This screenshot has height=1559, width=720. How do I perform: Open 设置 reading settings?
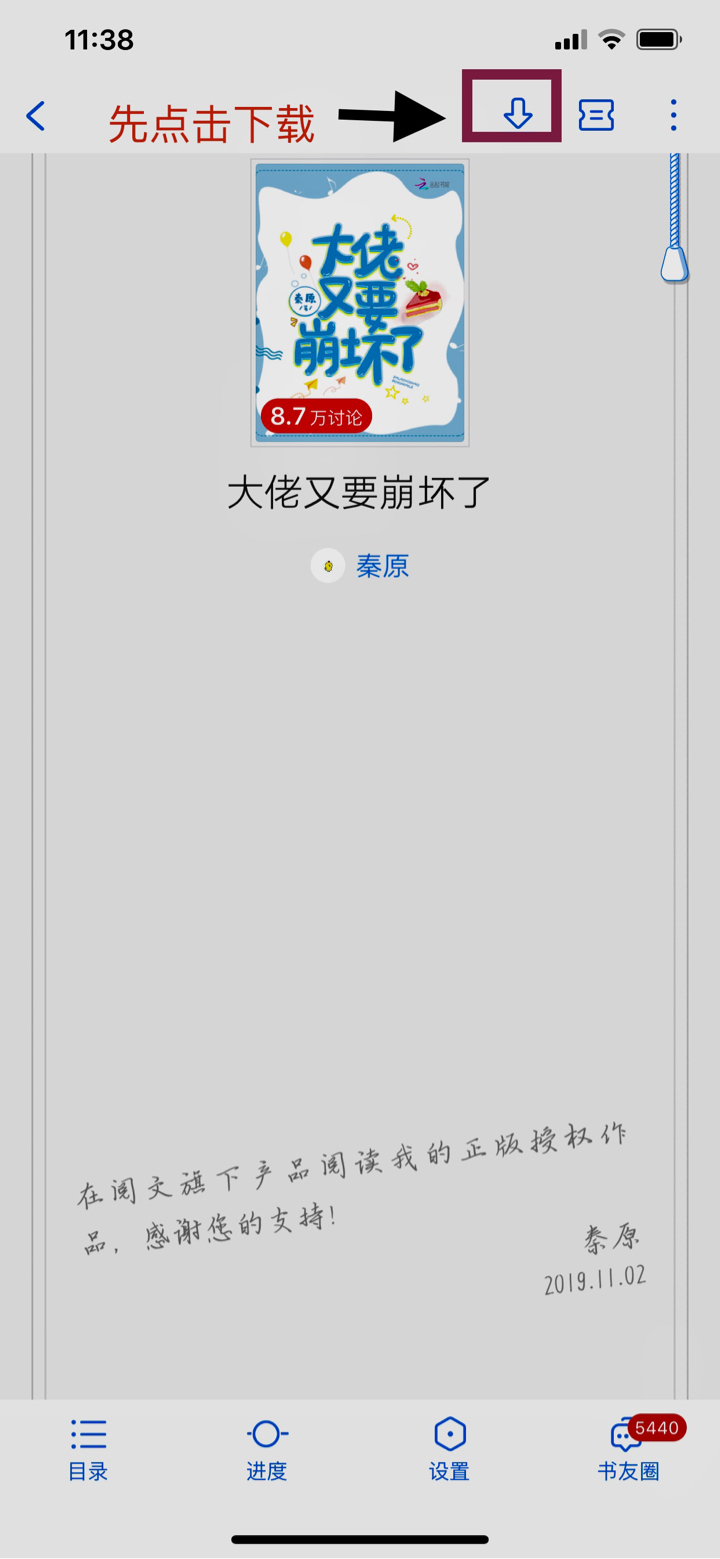pos(450,1450)
